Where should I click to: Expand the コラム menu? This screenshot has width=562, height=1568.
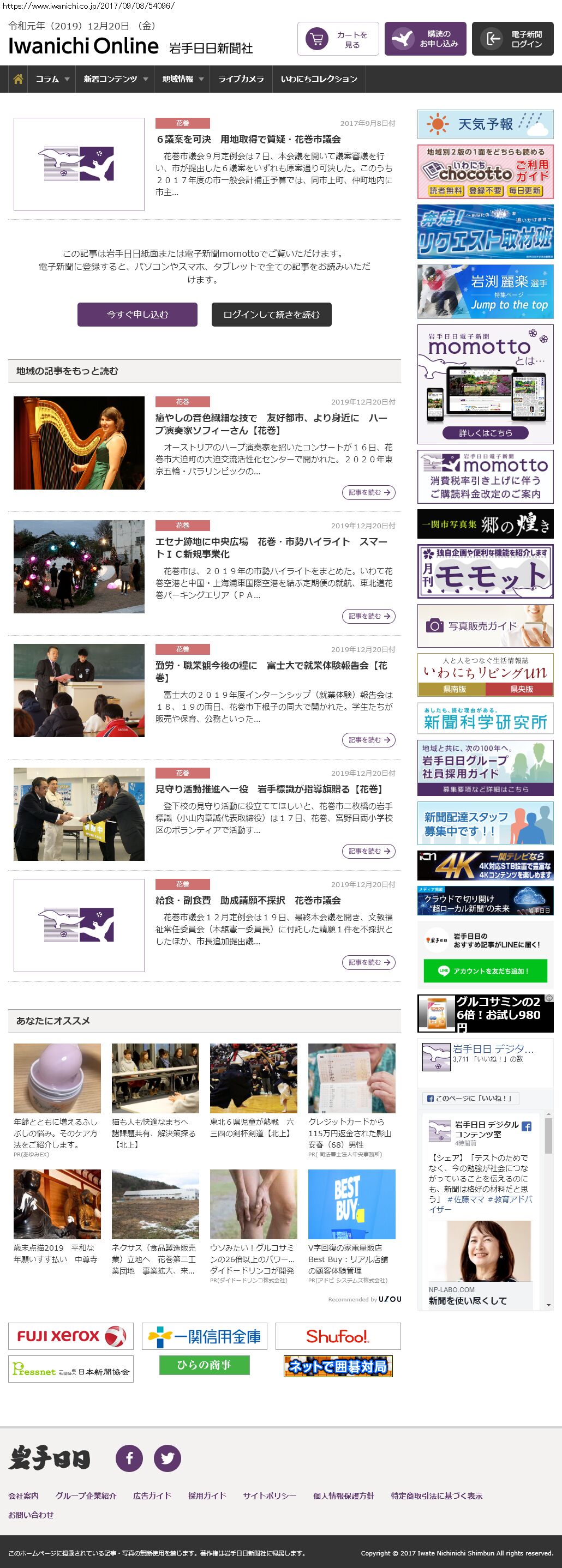52,79
